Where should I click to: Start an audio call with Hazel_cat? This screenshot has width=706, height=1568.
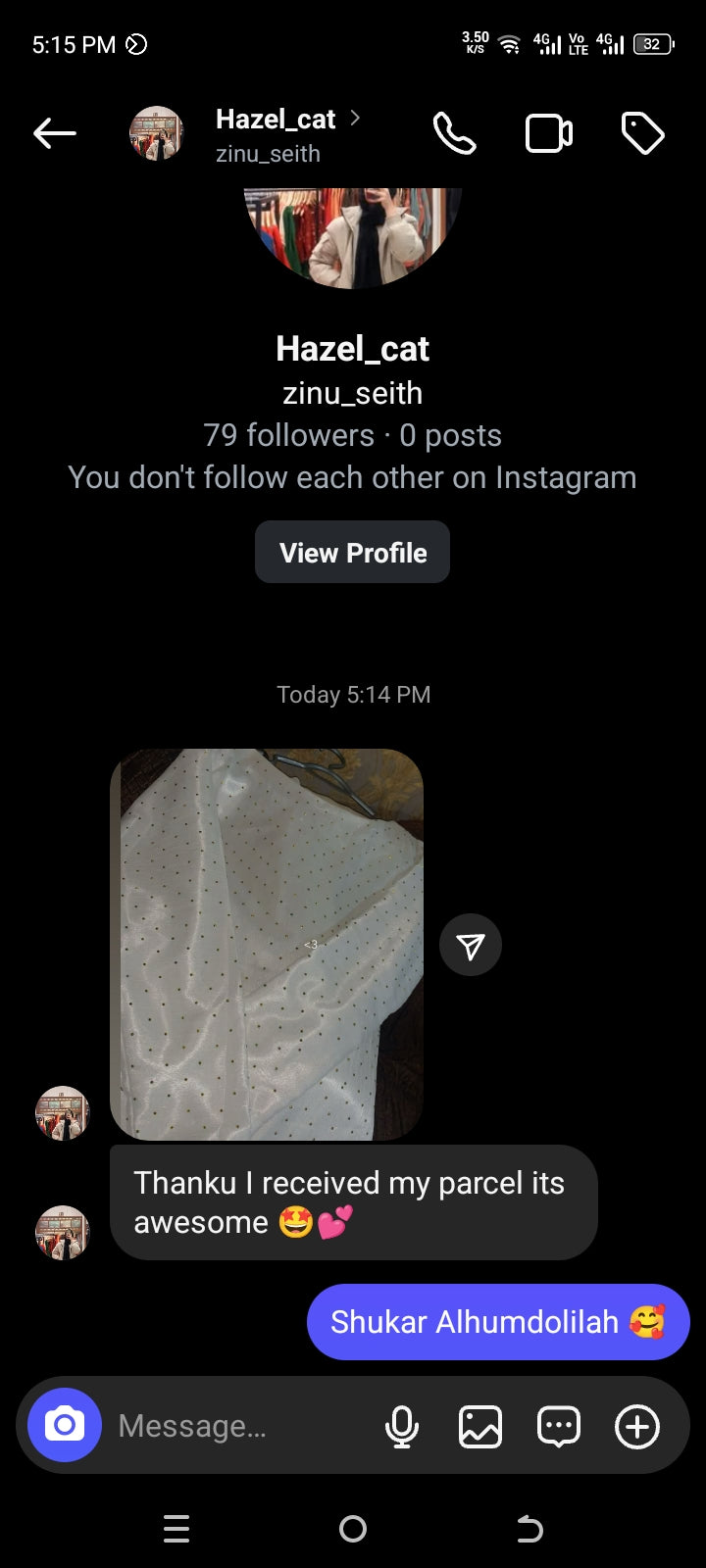pos(455,133)
